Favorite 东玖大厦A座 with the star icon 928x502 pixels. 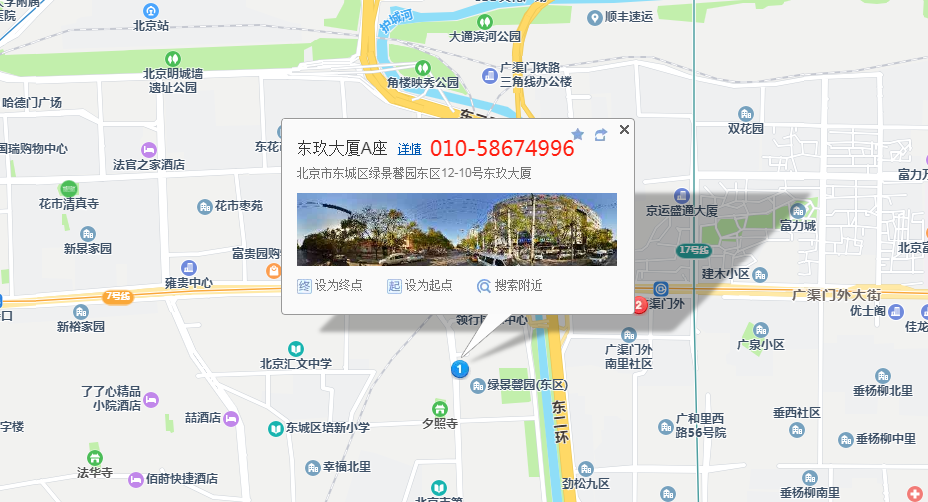coord(577,133)
